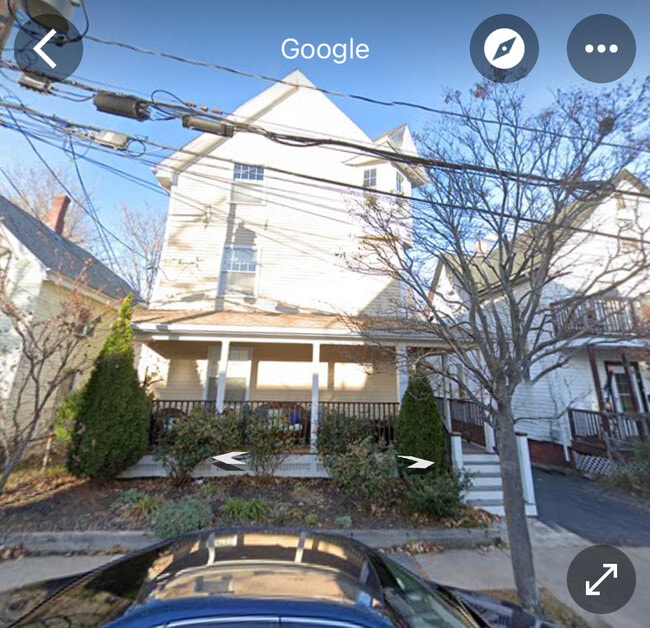Image resolution: width=650 pixels, height=628 pixels.
Task: Tap the compass icon
Action: pos(504,48)
